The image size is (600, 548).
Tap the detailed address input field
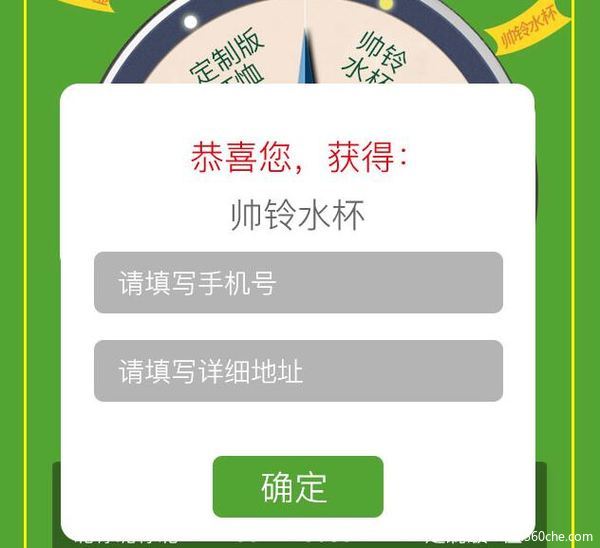pyautogui.click(x=298, y=371)
